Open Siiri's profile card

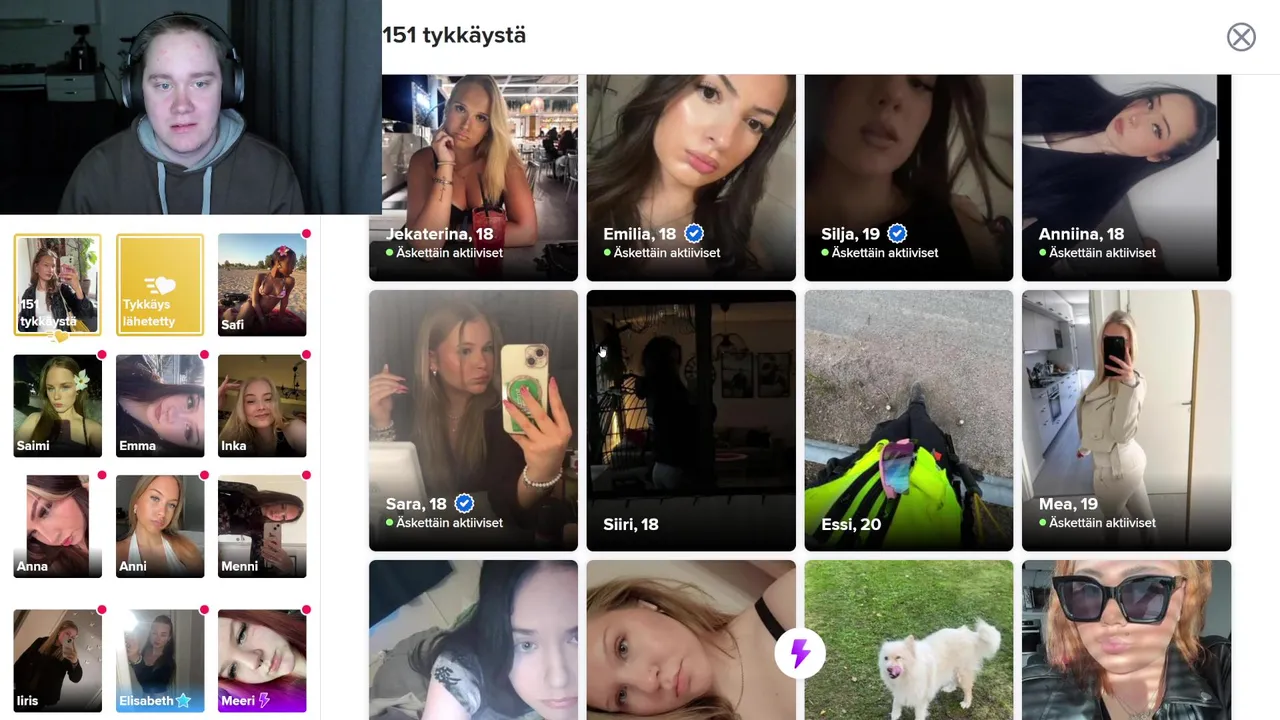point(691,420)
